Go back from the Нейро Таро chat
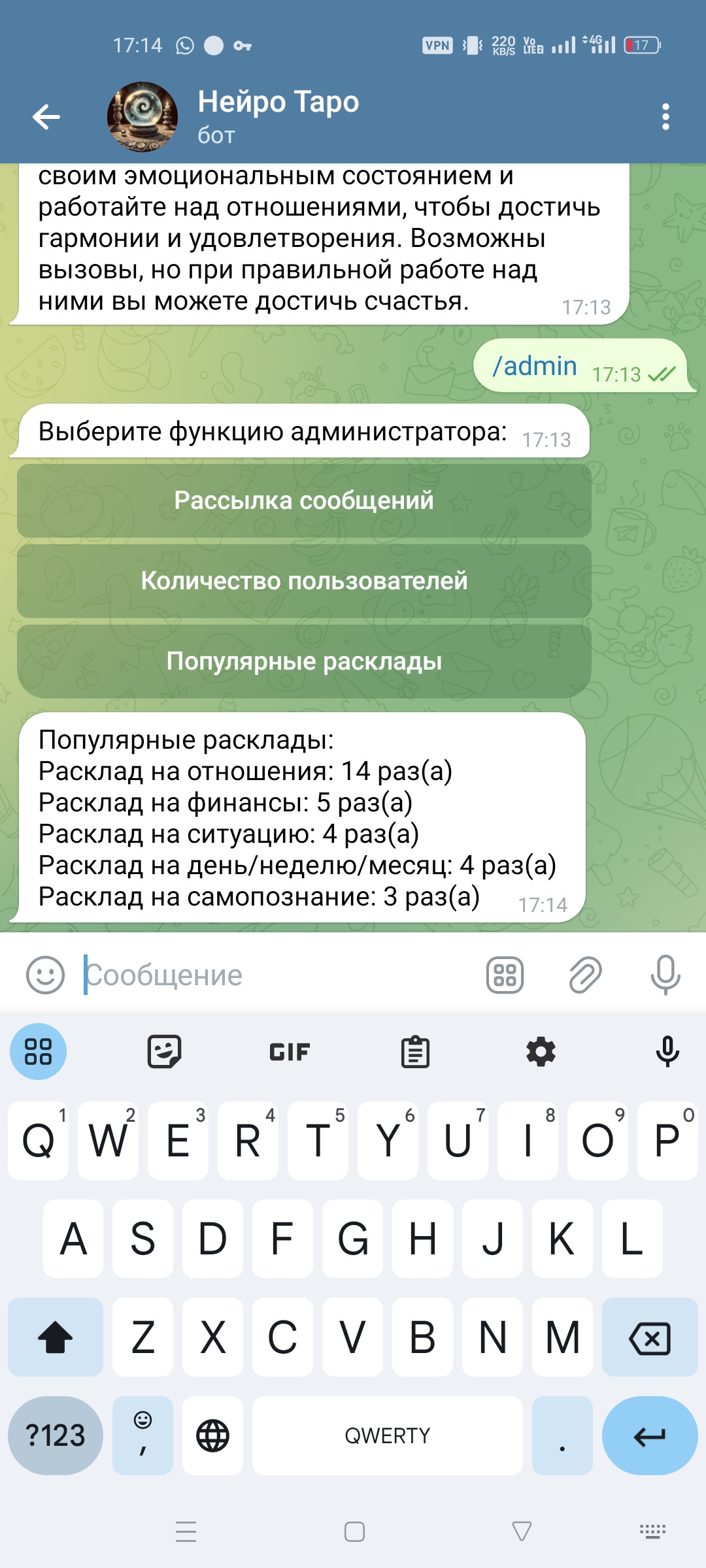This screenshot has width=706, height=1568. pos(46,118)
